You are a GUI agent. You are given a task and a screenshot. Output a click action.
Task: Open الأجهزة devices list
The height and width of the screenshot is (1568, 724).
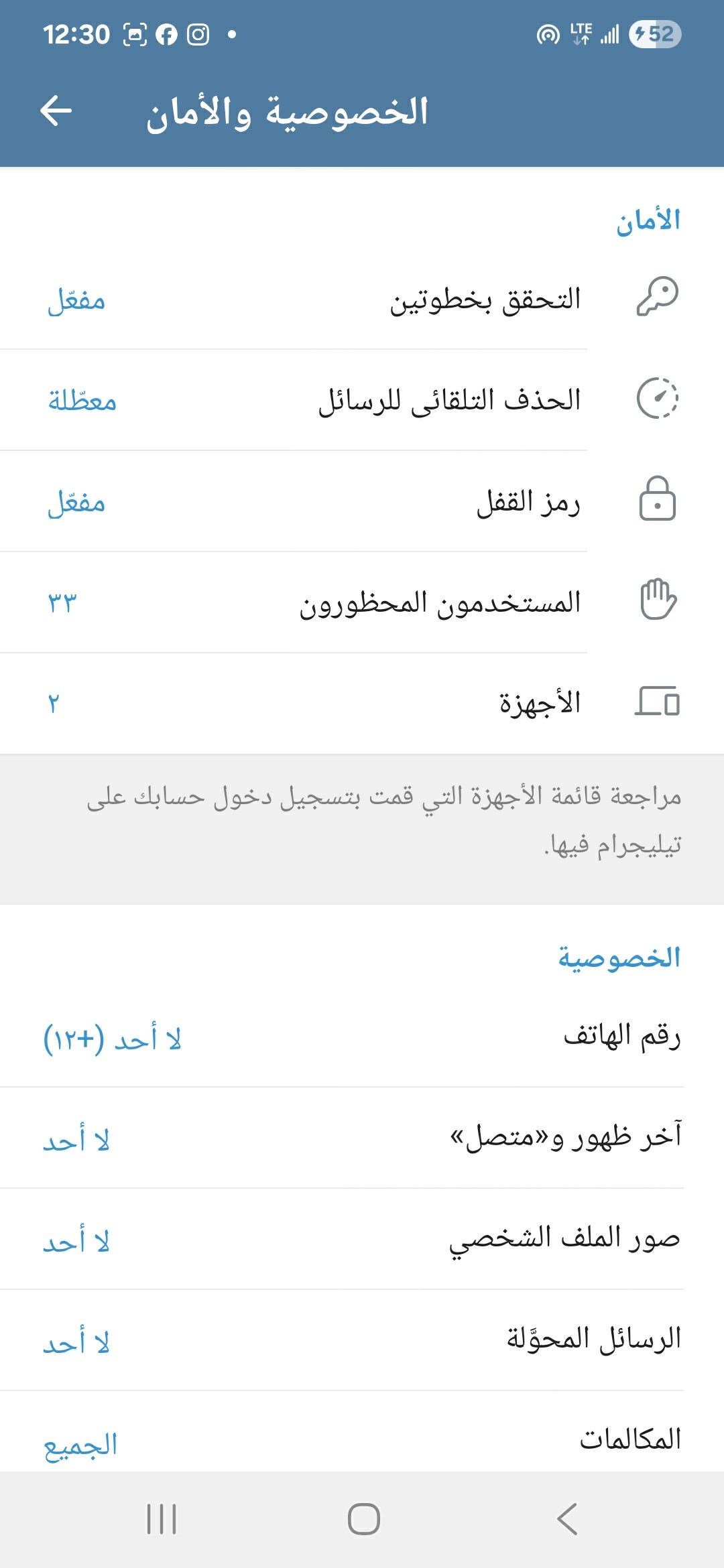[x=362, y=704]
